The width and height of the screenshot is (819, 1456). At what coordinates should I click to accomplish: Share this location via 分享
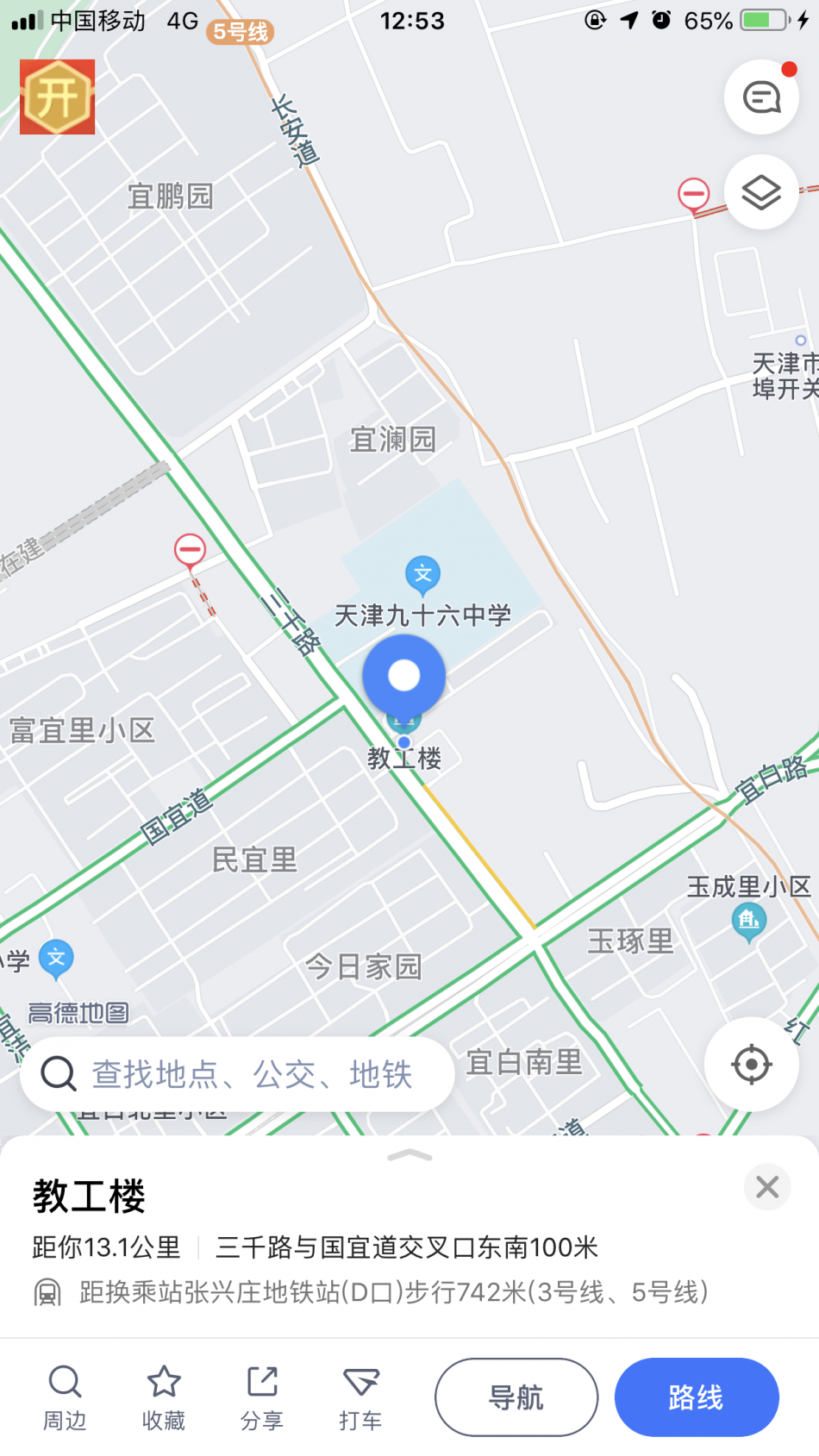tap(262, 1397)
